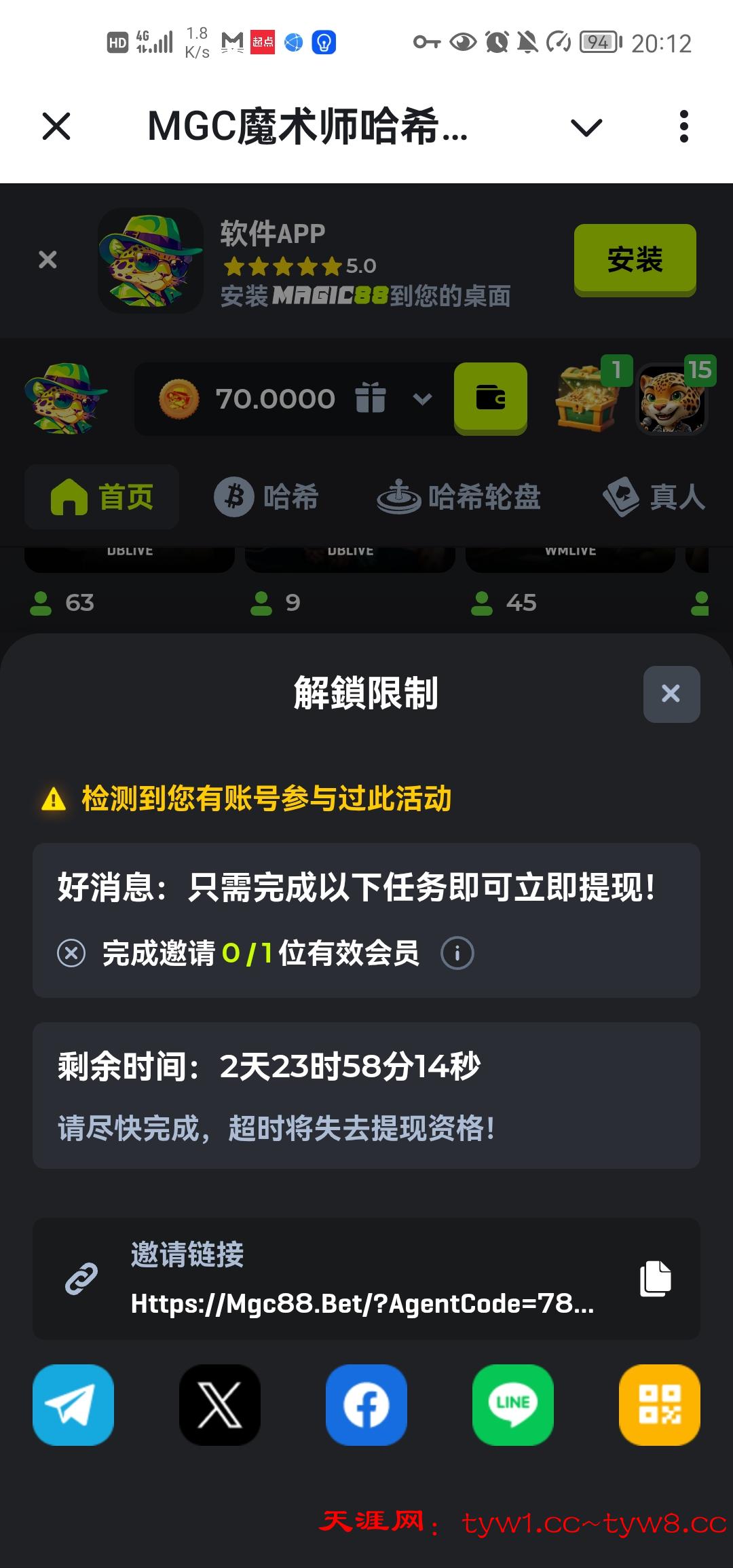733x1568 pixels.
Task: Share the invite link via Telegram
Action: tap(73, 1404)
